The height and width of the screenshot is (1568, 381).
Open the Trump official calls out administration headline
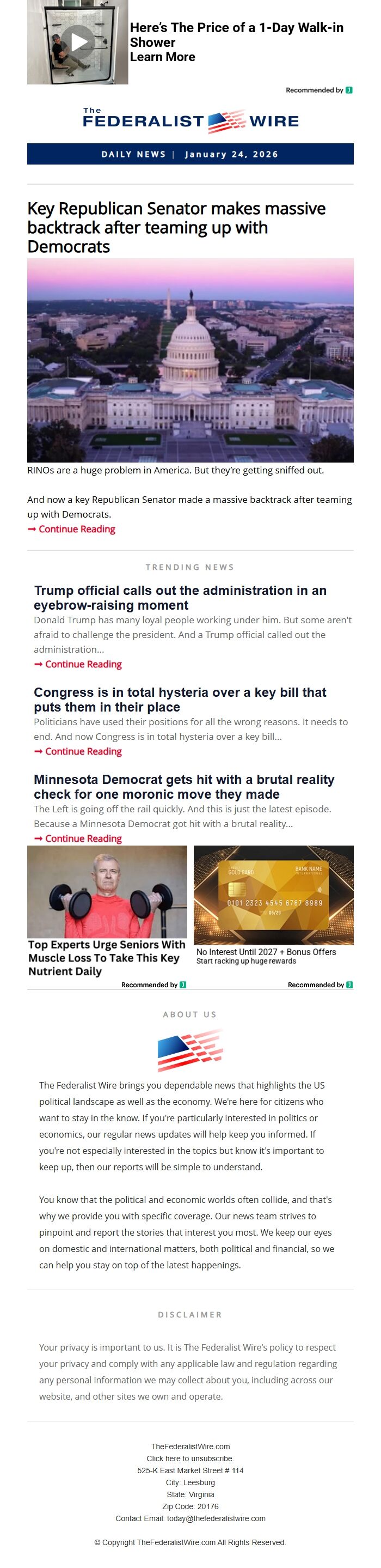180,598
